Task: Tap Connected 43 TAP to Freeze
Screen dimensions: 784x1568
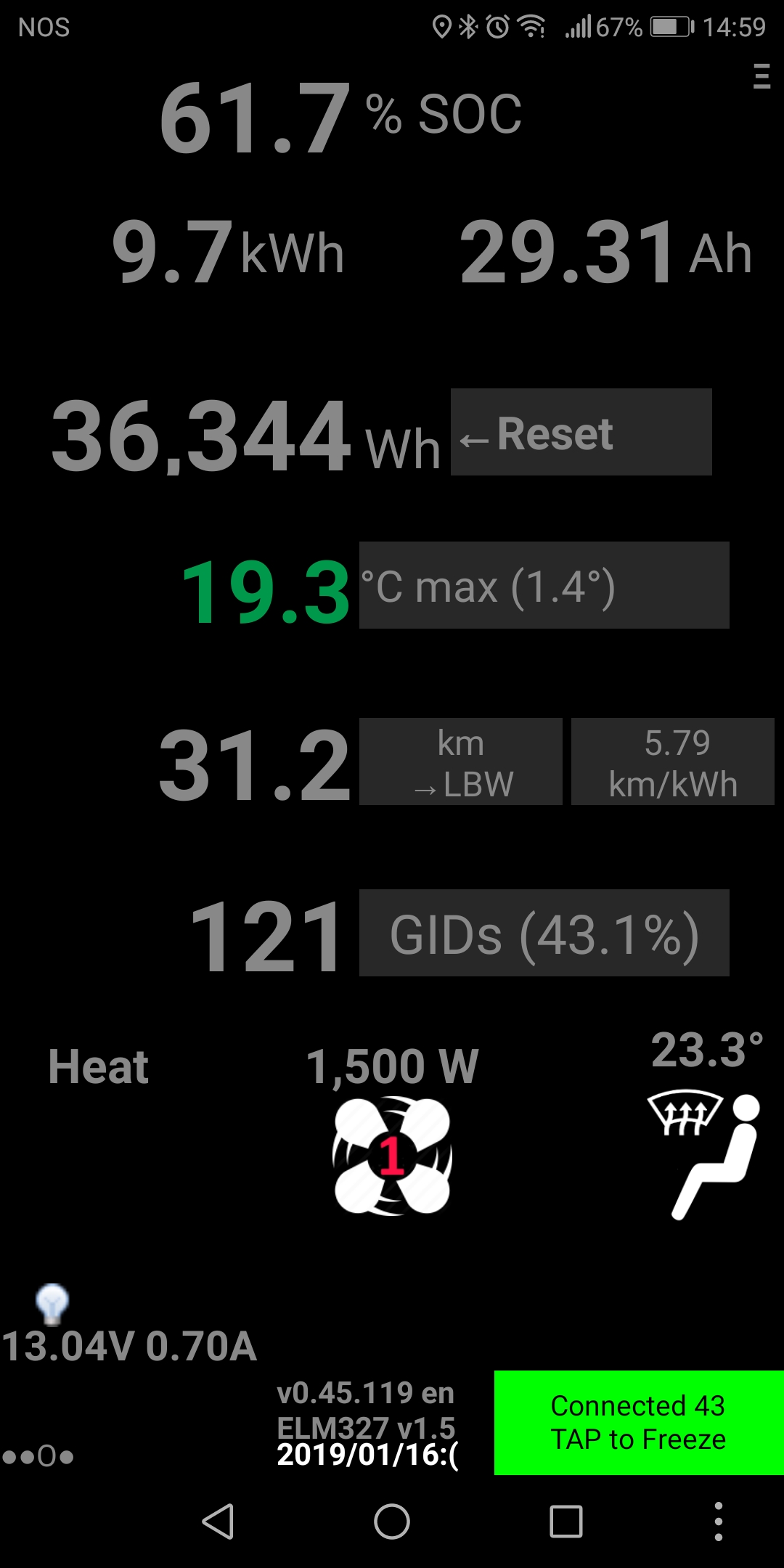Action: click(639, 1423)
